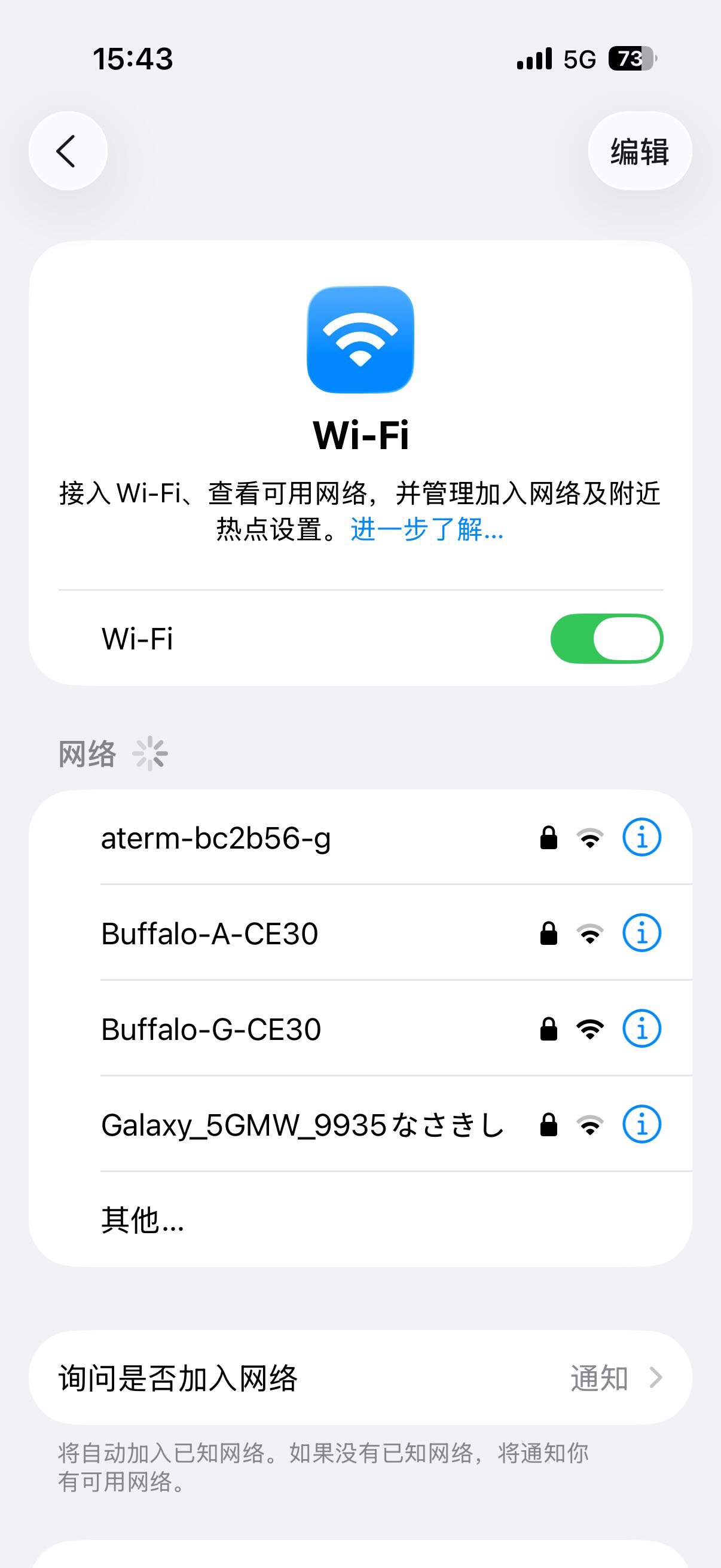Viewport: 721px width, 1568px height.
Task: Open info for Buffalo-G-CE30
Action: 641,1029
